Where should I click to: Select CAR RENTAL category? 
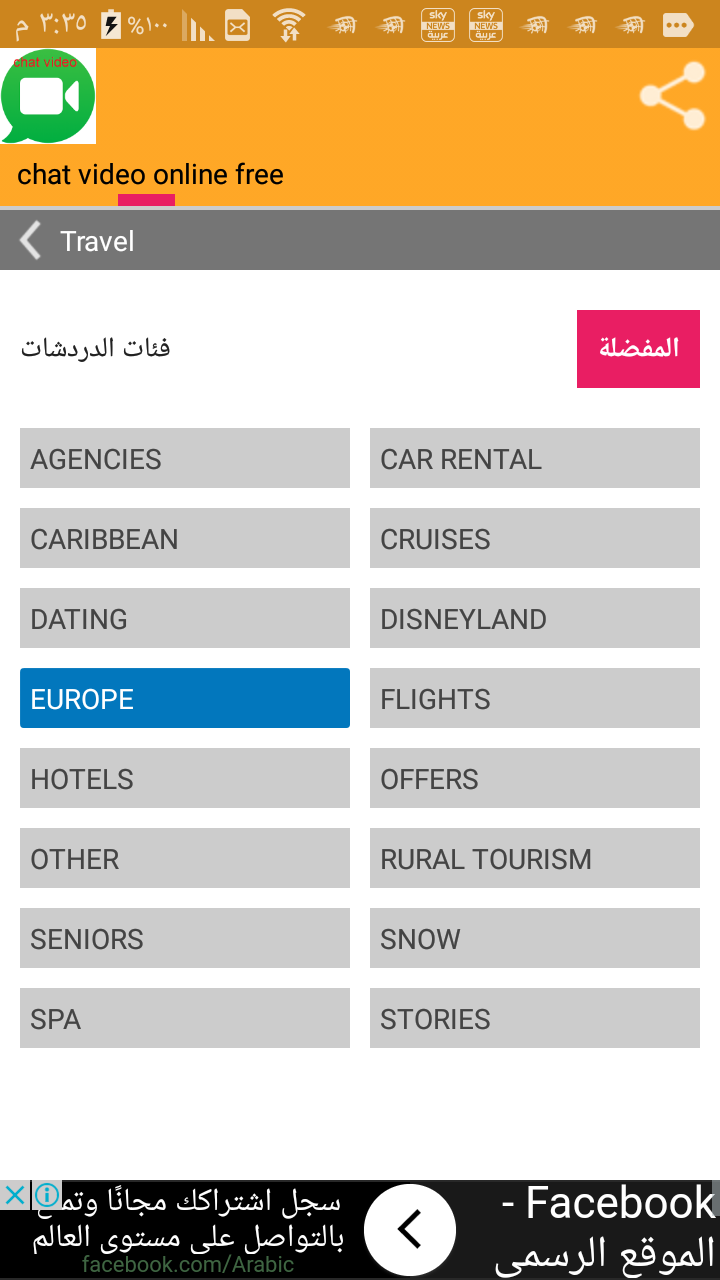(535, 459)
